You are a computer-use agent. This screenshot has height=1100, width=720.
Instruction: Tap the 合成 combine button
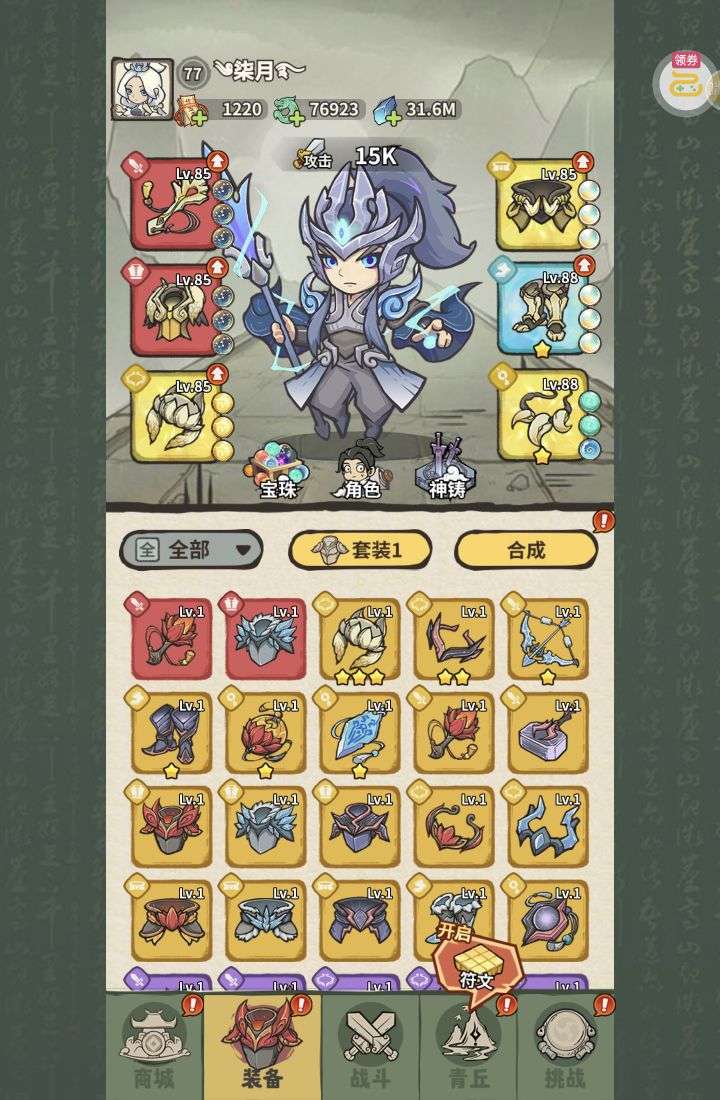(x=526, y=549)
